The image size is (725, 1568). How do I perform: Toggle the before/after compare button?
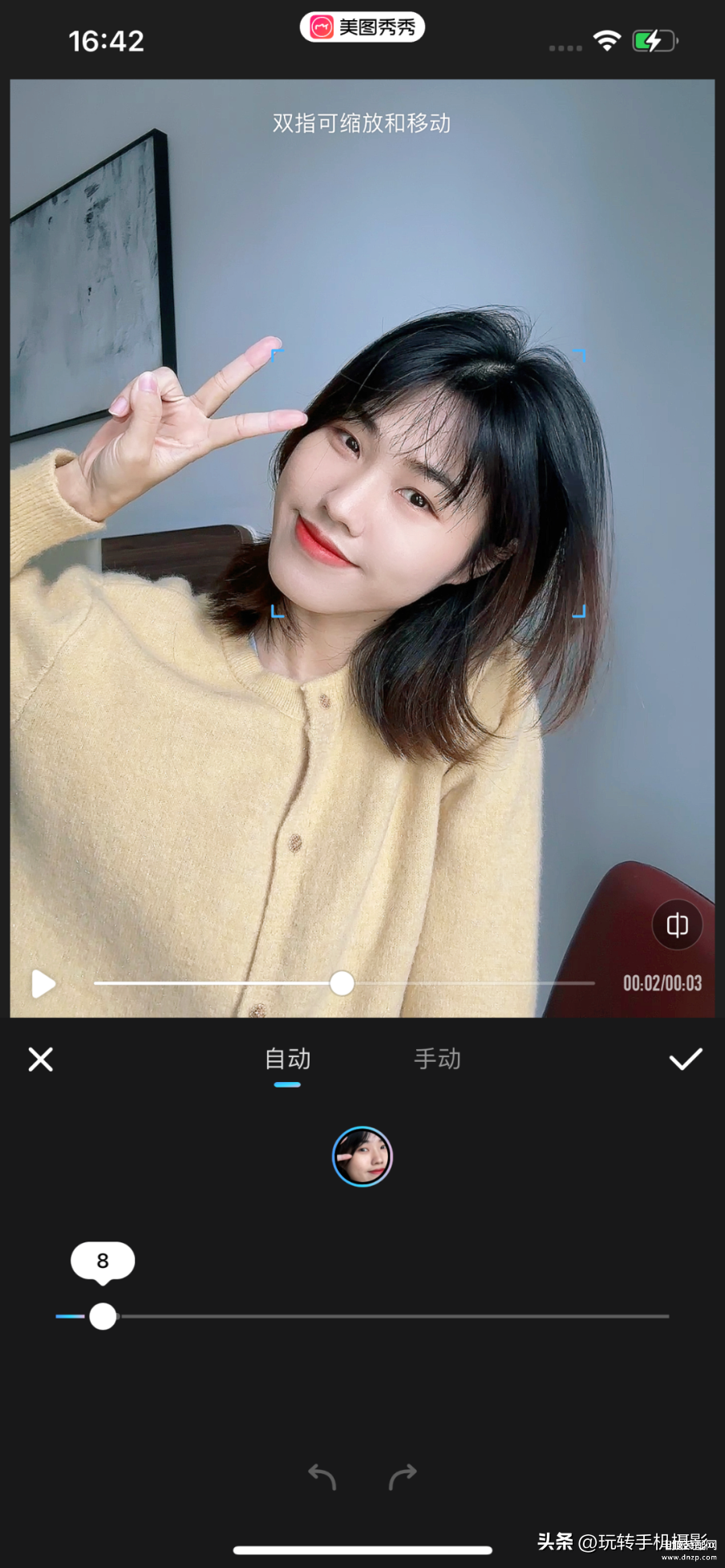coord(677,925)
